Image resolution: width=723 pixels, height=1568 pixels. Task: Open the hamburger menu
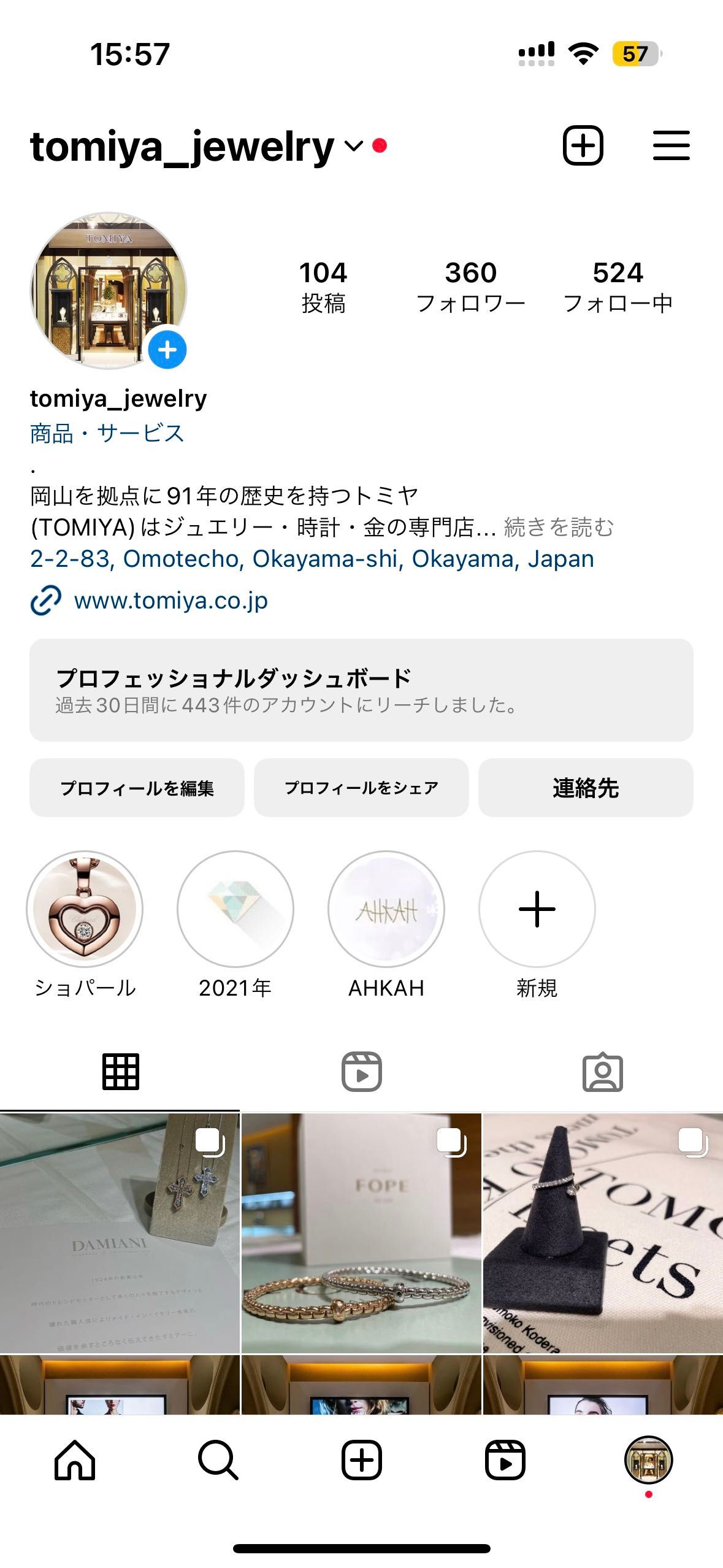tap(671, 146)
